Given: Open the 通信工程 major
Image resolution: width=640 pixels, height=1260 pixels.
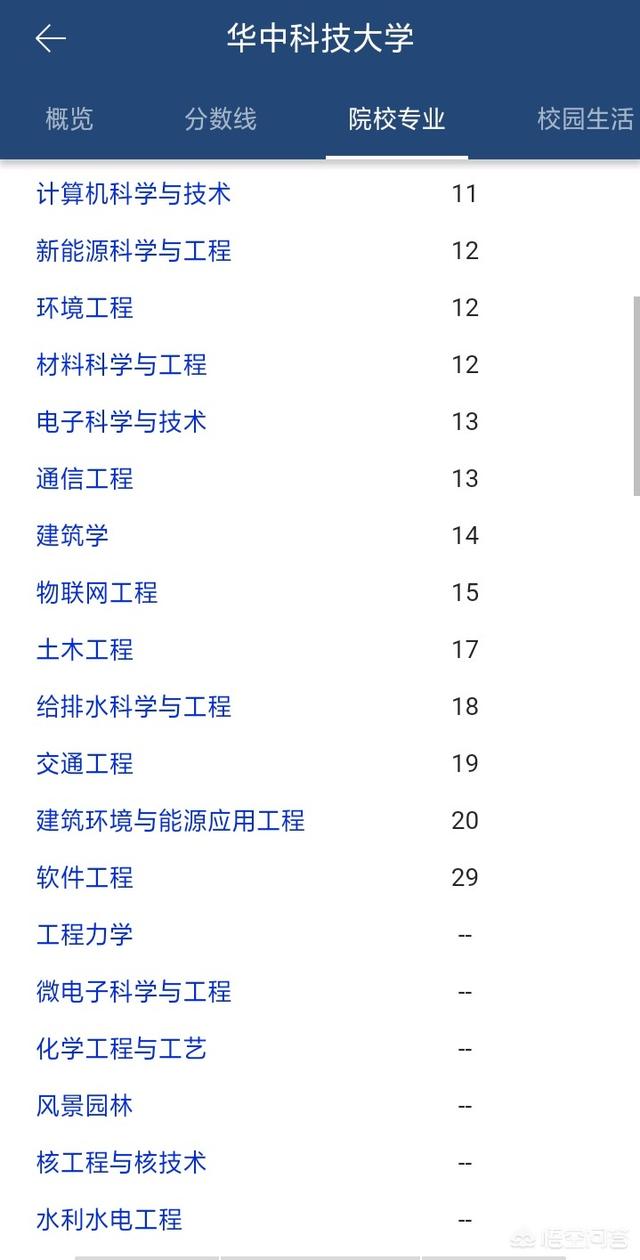Looking at the screenshot, I should tap(85, 478).
